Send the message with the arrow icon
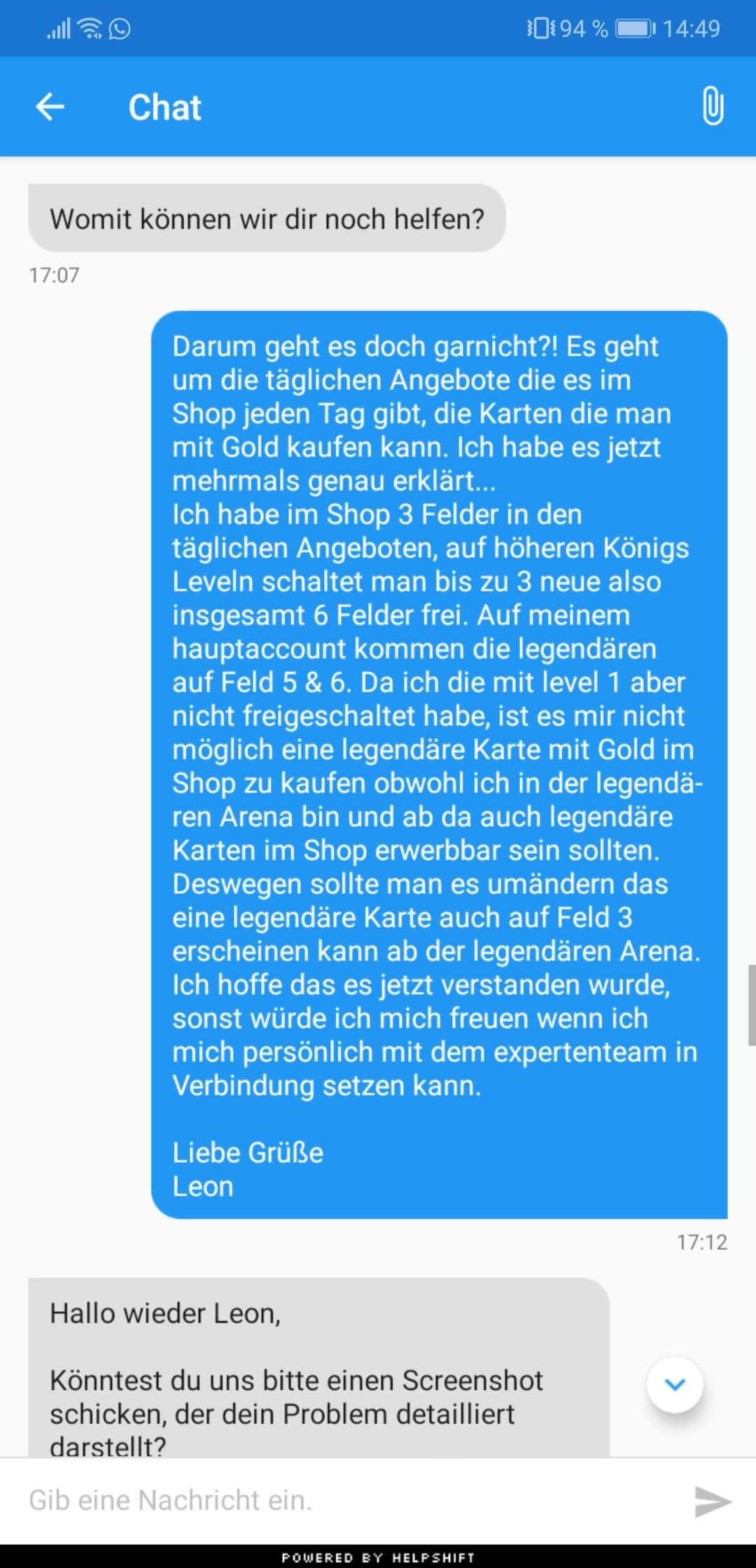This screenshot has width=756, height=1568. click(713, 1501)
